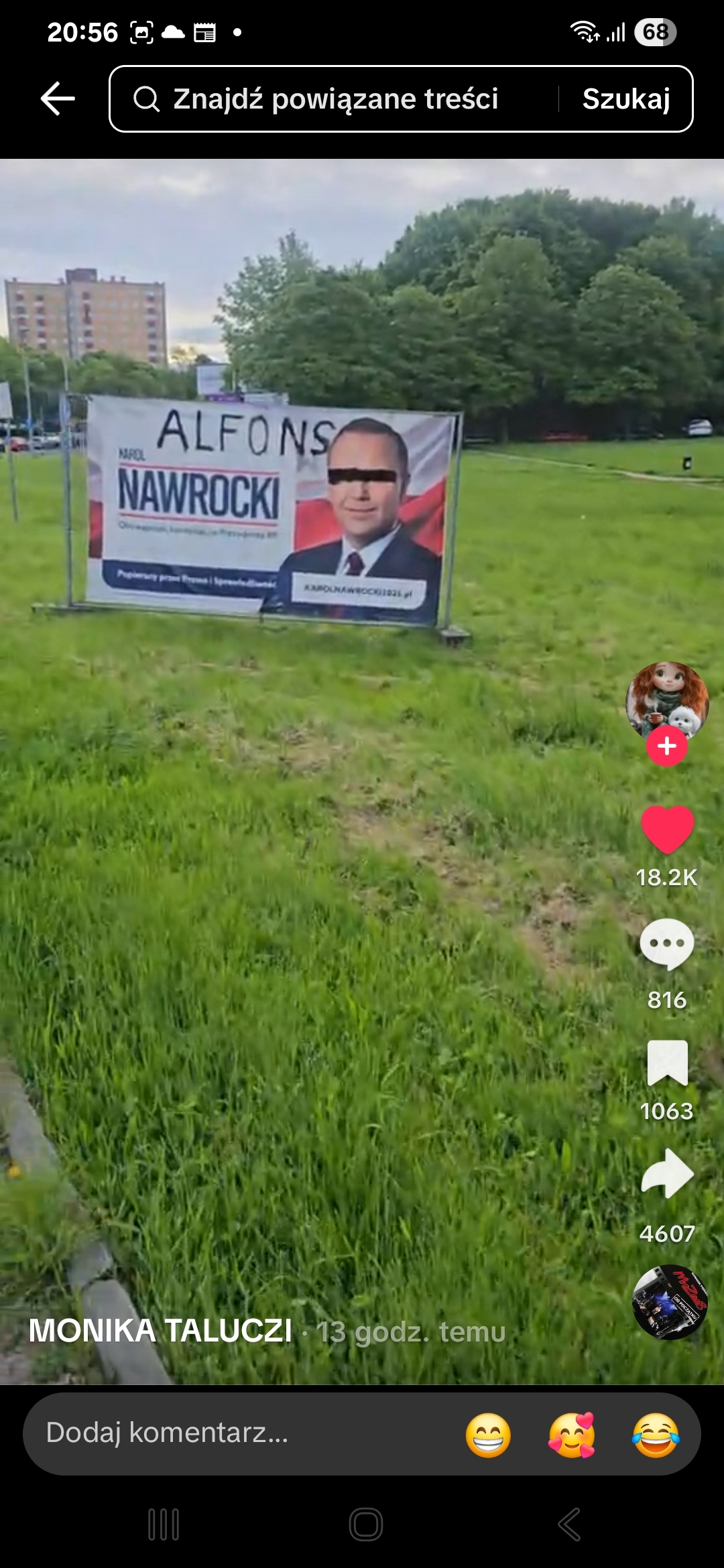Open the 'Znajdź powiązane treści' search field
724x1568 pixels.
pos(335,99)
